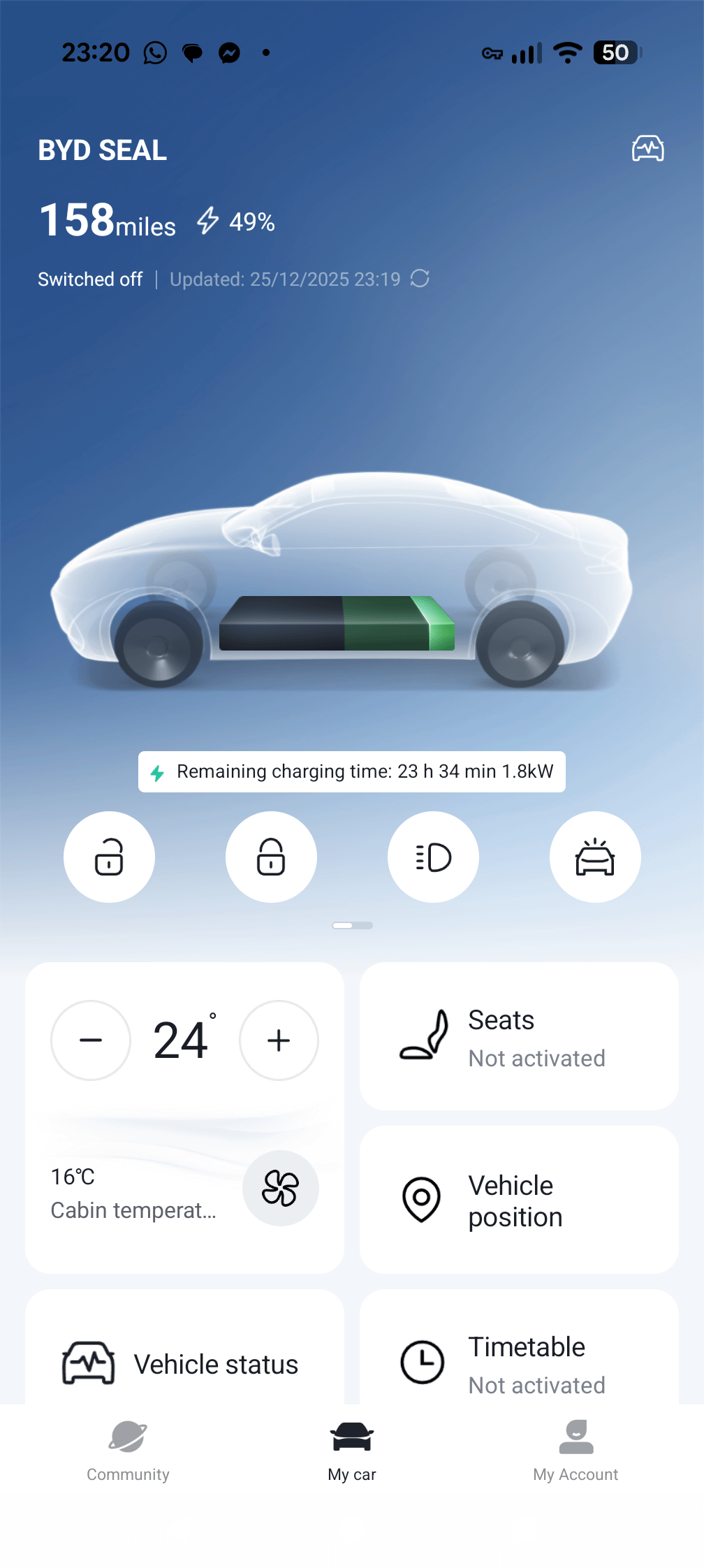Switch to the Community tab
This screenshot has width=704, height=1568.
coord(128,1451)
